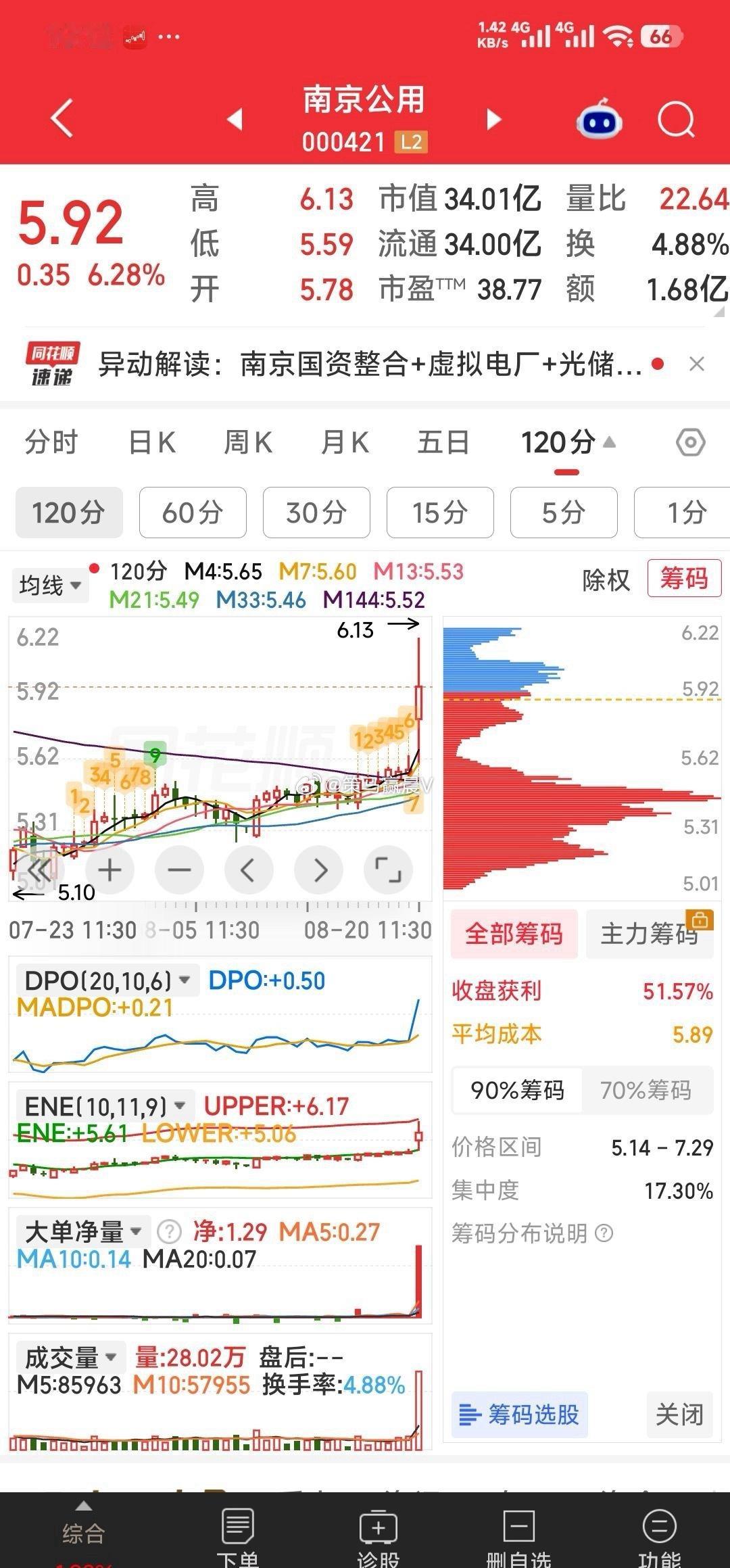730x1568 pixels.
Task: Switch to the next stock arrow
Action: 495,120
